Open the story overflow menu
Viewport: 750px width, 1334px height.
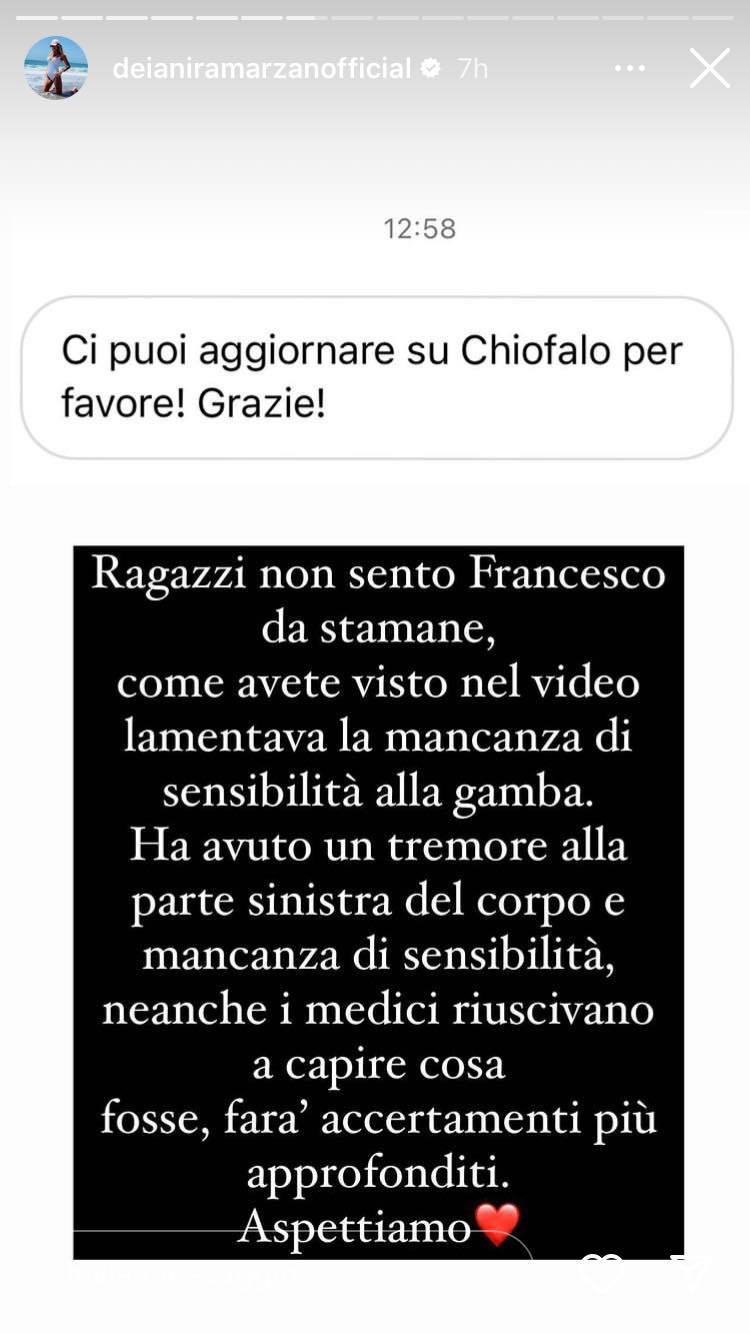click(630, 69)
